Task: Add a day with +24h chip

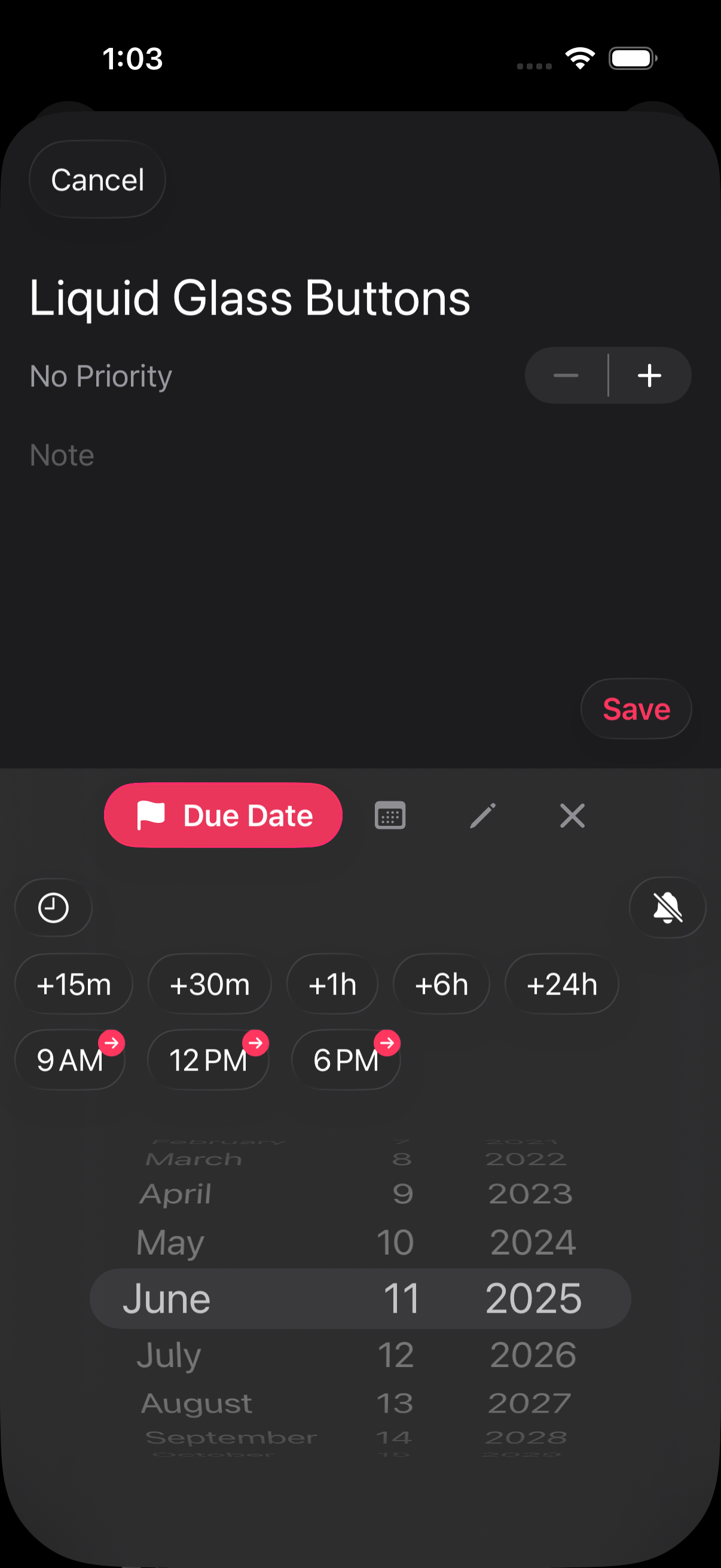Action: [x=562, y=984]
